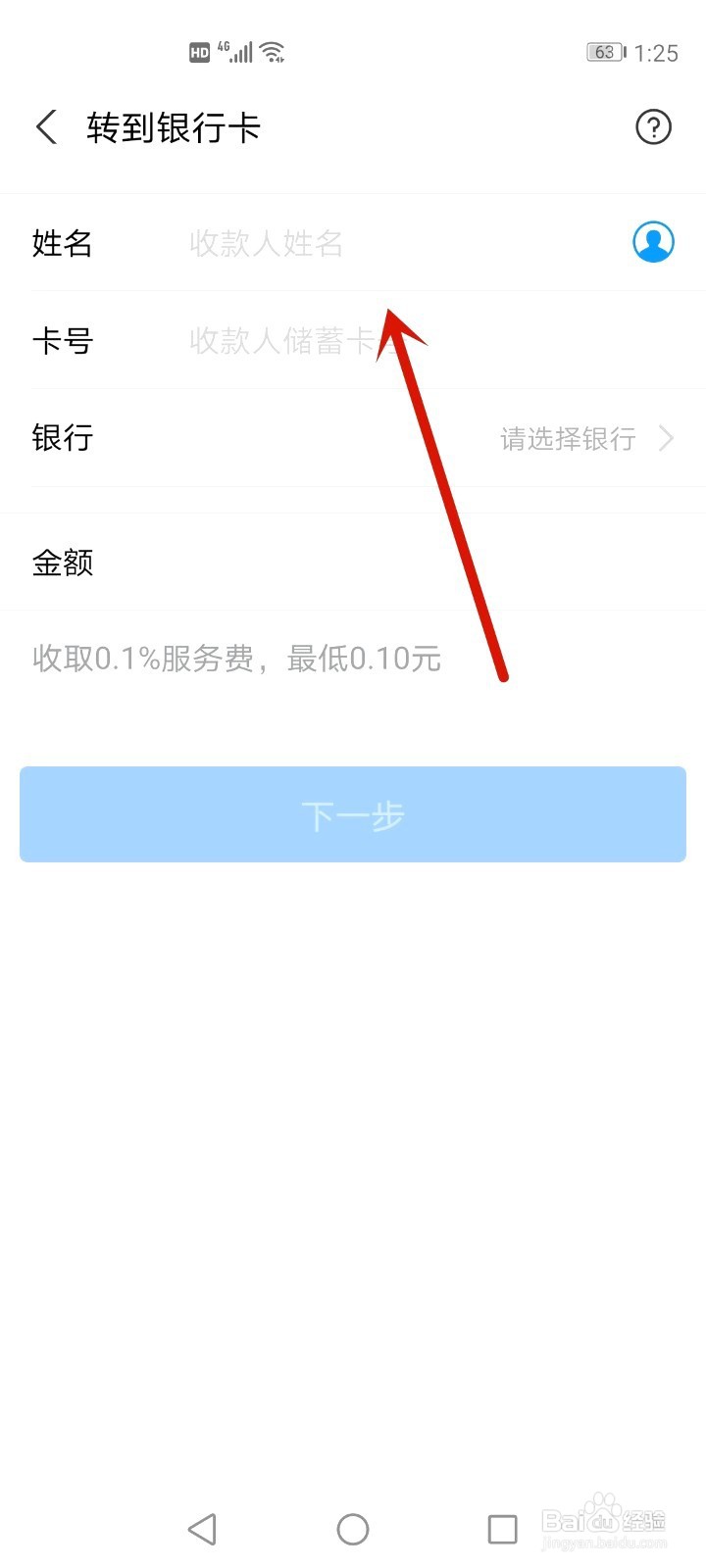Open the bank selection chevron arrow
This screenshot has width=706, height=1568.
point(666,439)
